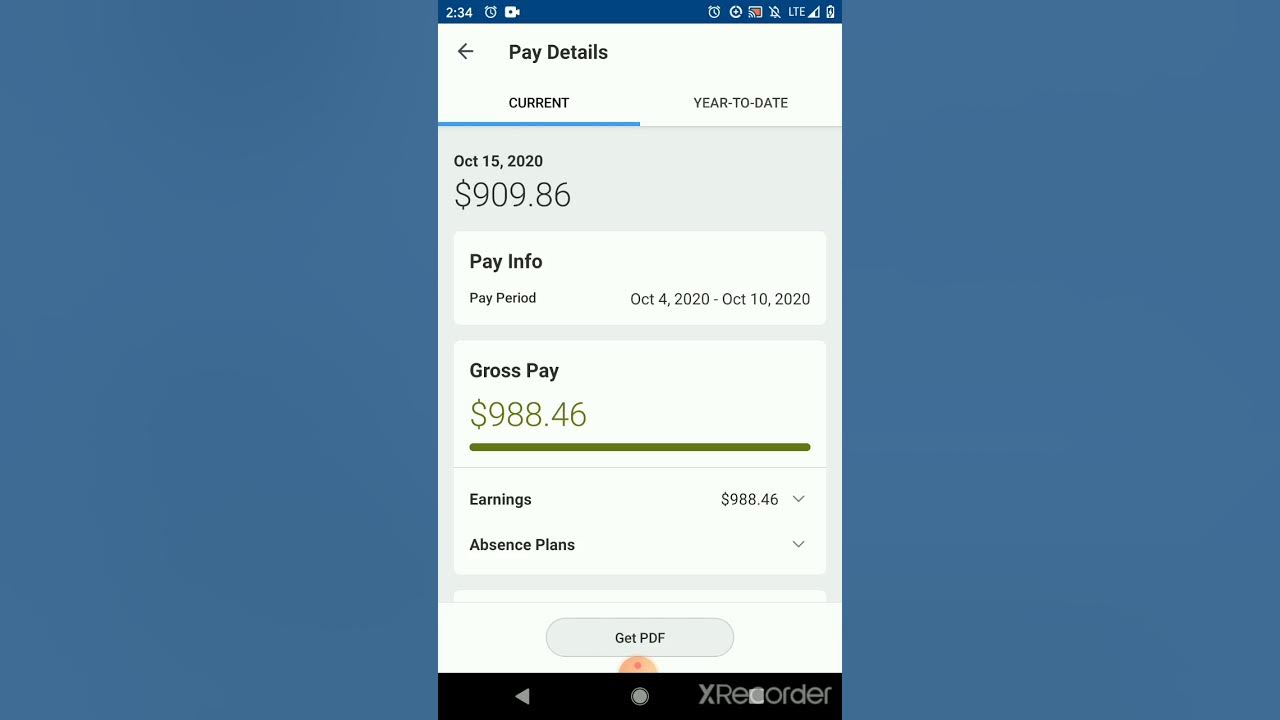Switch to the Year-To-Date tab
This screenshot has width=1280, height=720.
pyautogui.click(x=740, y=103)
